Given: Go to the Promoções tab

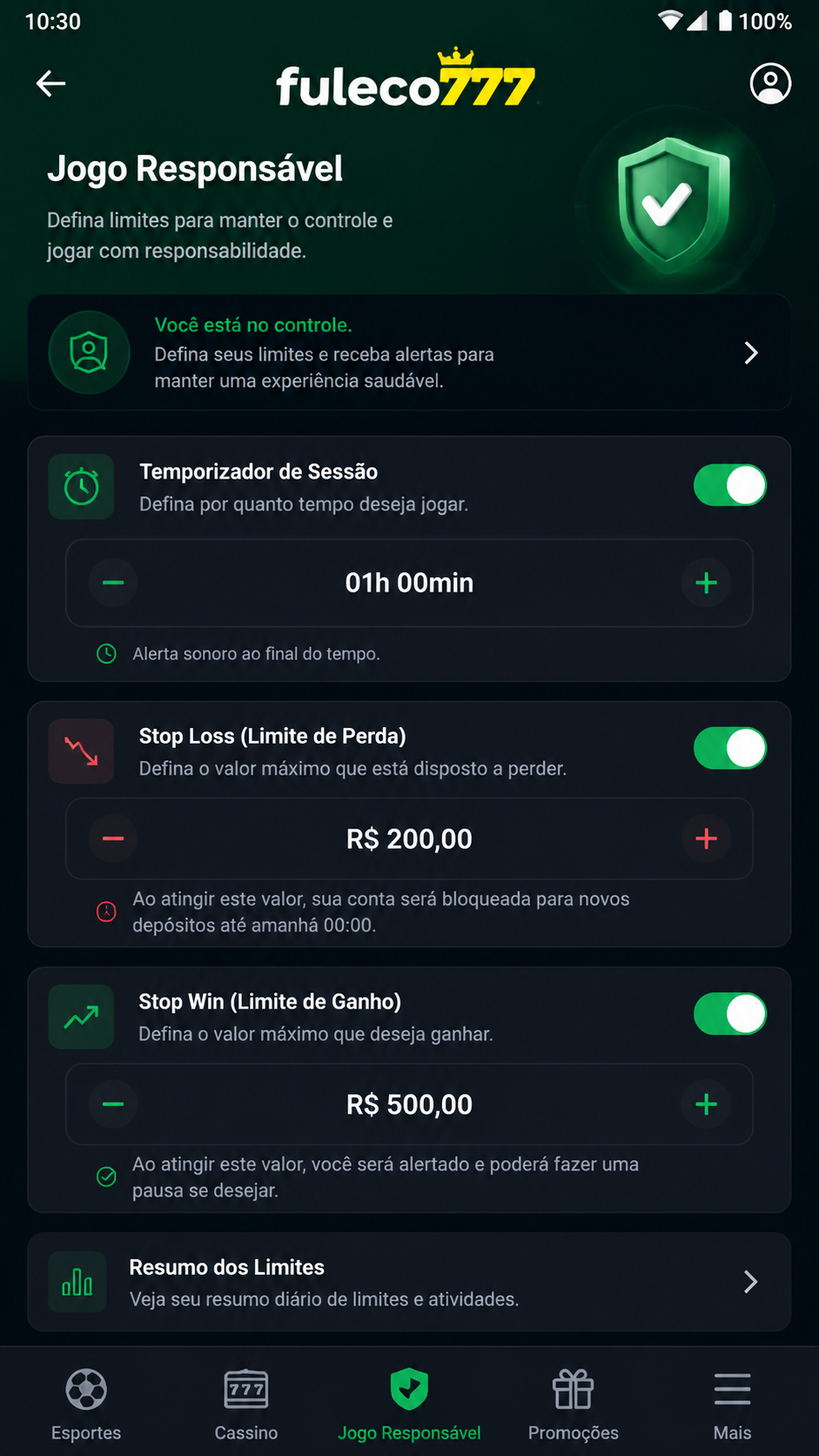Looking at the screenshot, I should (x=574, y=1404).
